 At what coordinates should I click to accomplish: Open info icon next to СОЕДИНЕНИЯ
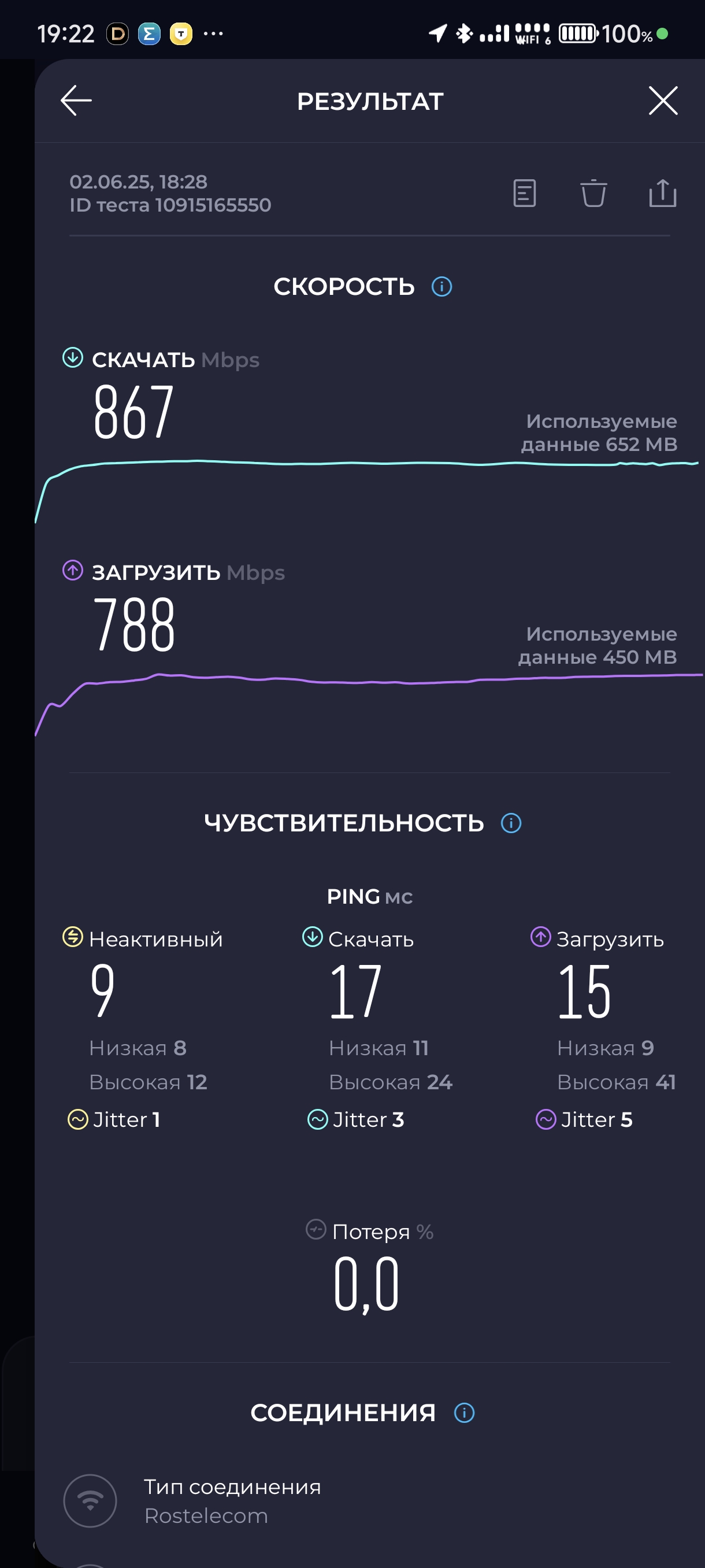pos(464,1413)
